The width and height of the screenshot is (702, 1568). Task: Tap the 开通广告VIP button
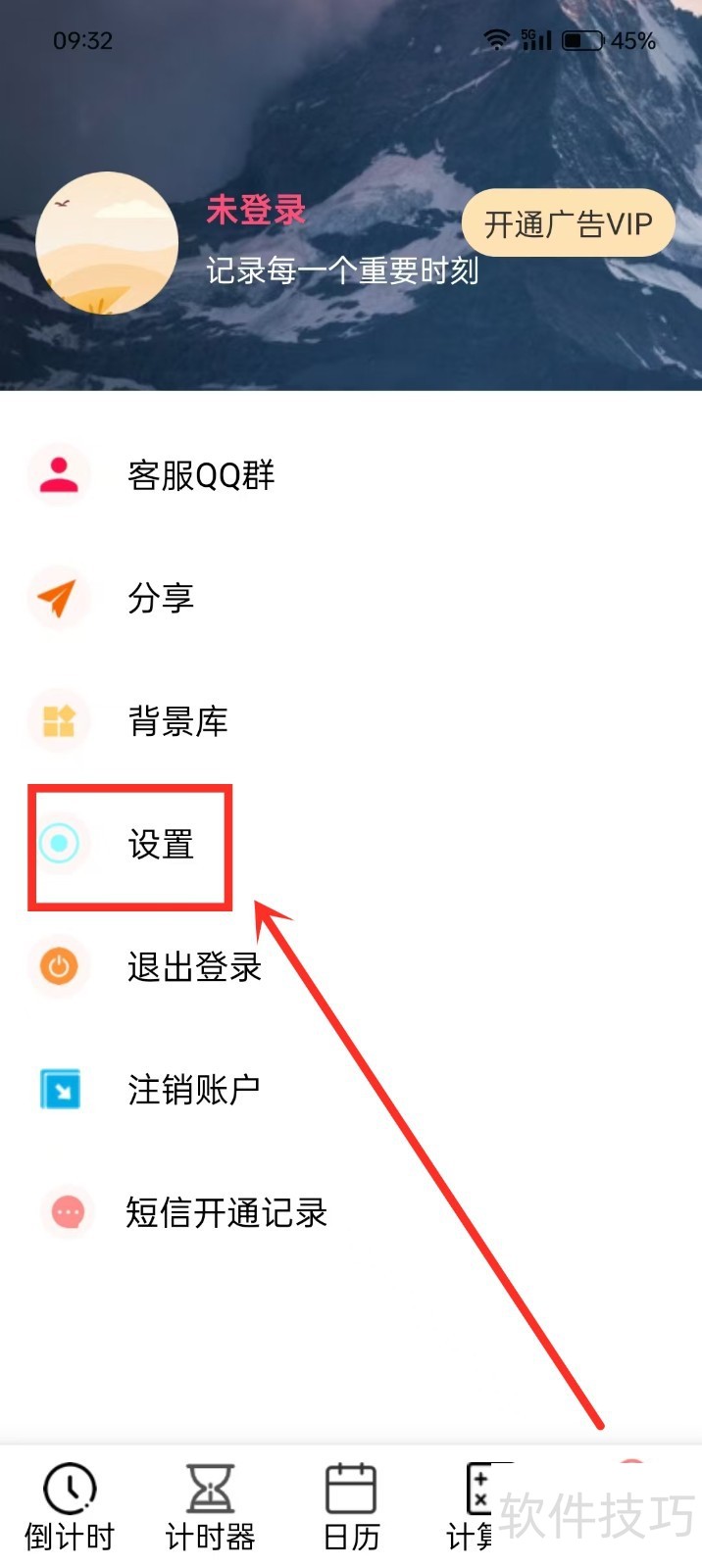568,223
